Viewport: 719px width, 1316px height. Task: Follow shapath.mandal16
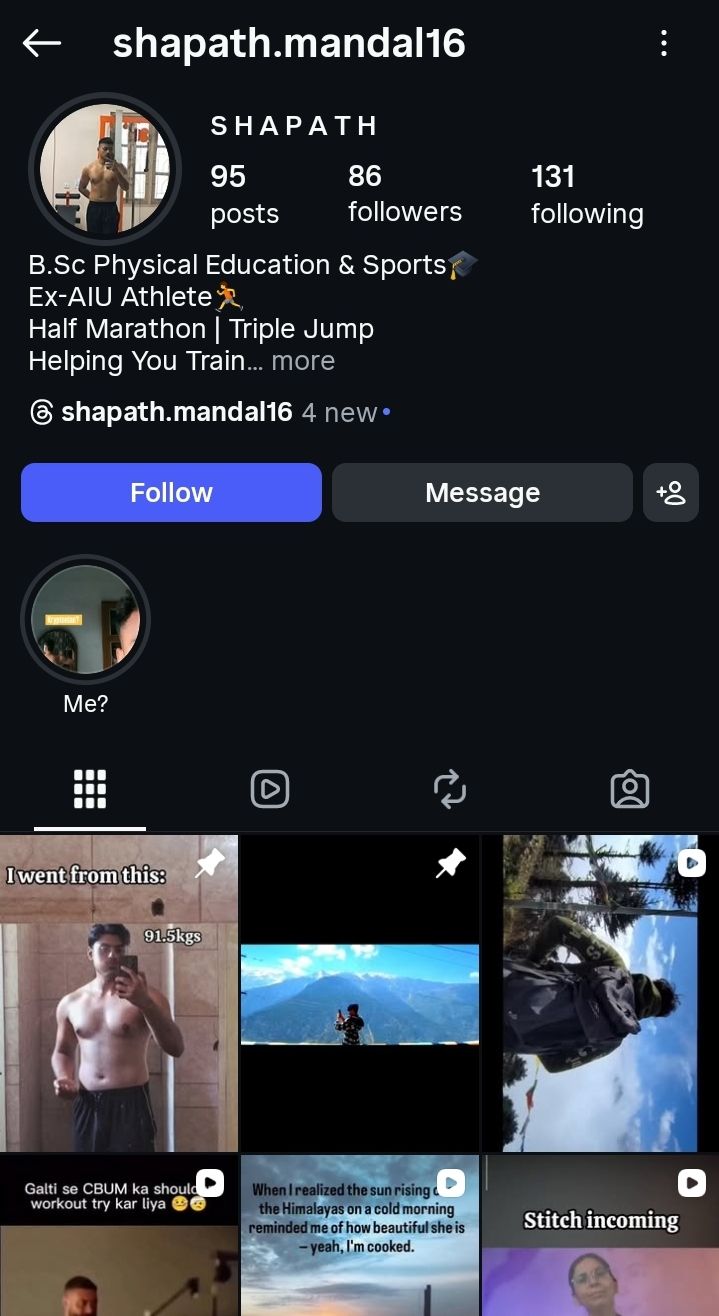click(x=171, y=492)
